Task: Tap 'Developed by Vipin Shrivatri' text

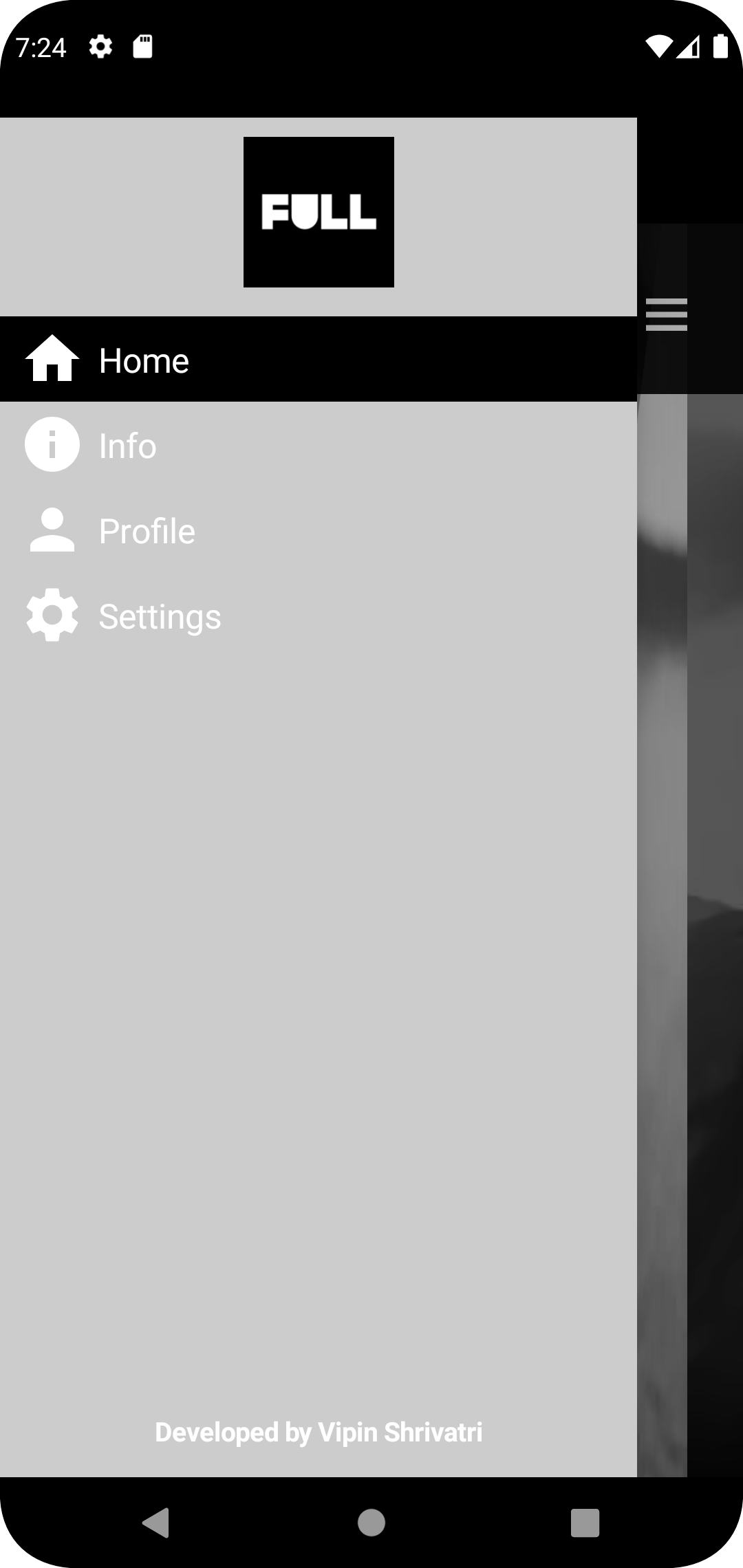Action: click(319, 1431)
